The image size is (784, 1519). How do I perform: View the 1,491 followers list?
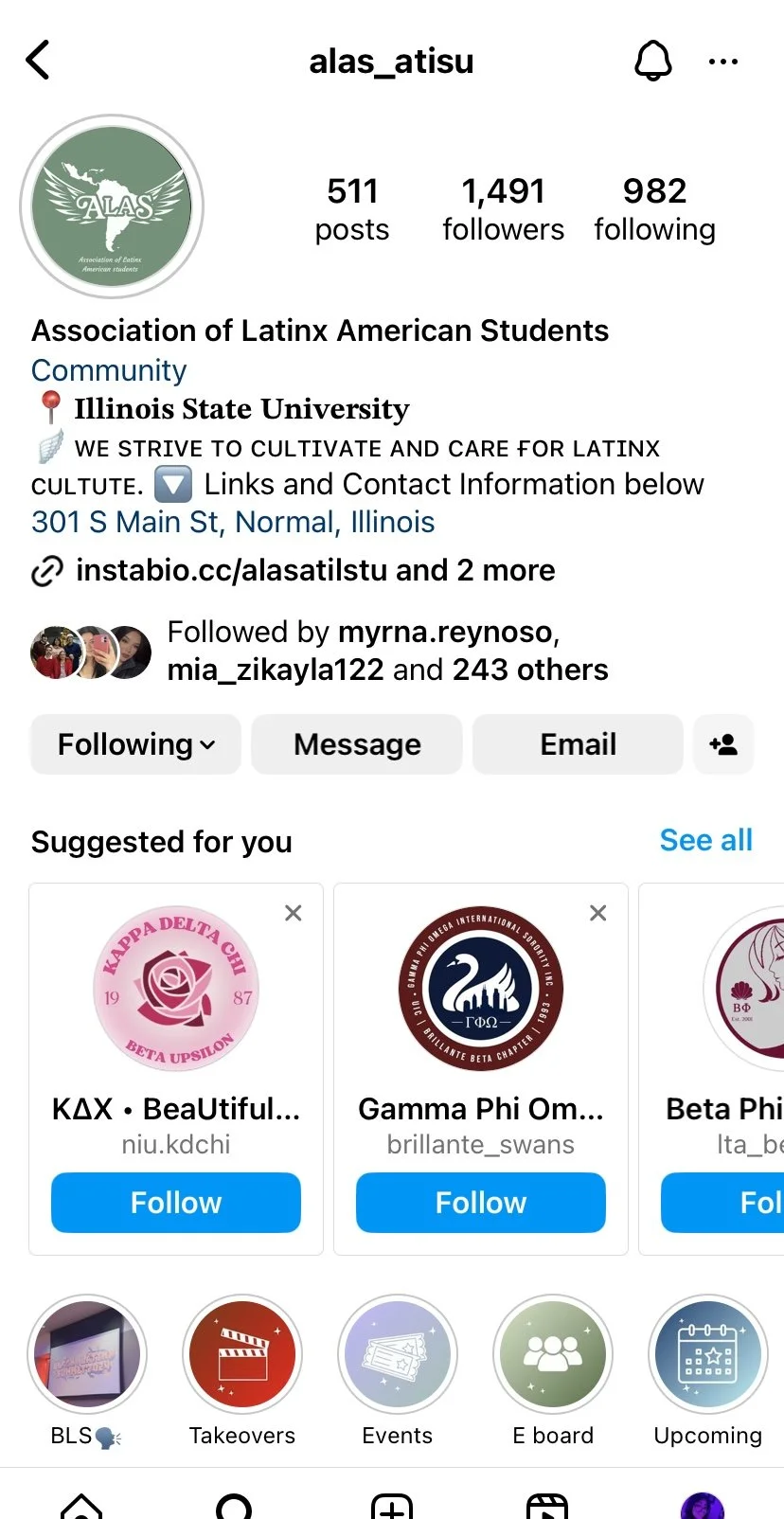pyautogui.click(x=503, y=209)
